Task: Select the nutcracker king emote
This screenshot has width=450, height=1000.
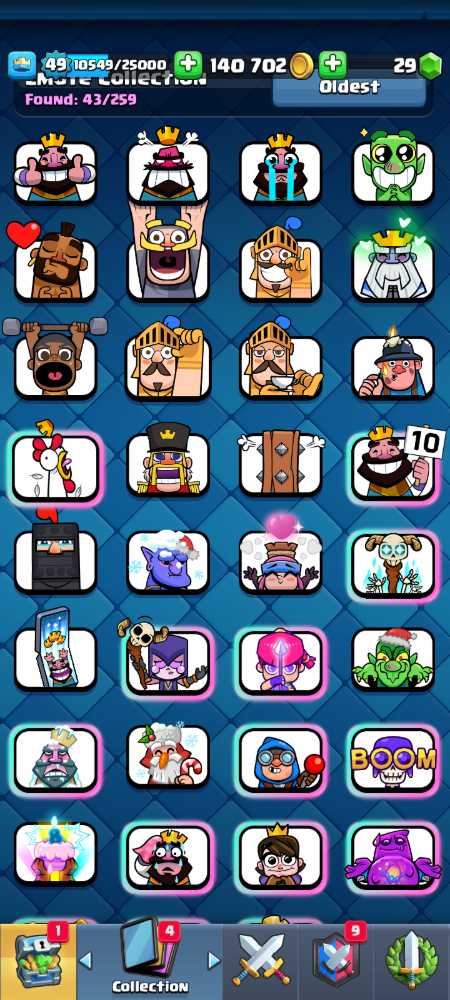Action: point(168,460)
